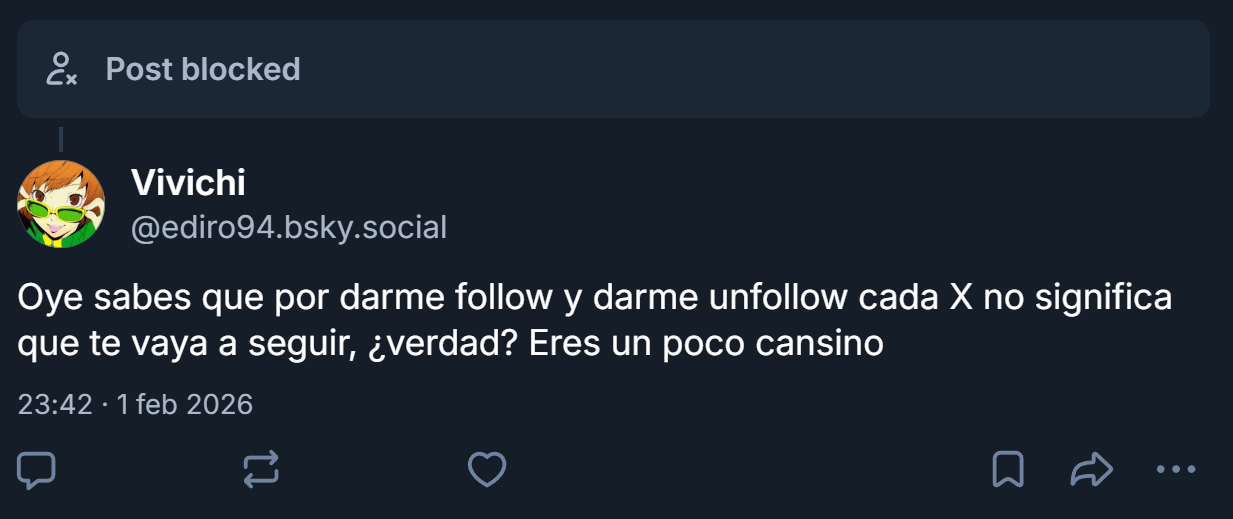
Task: Like Vivichi's post
Action: (487, 470)
